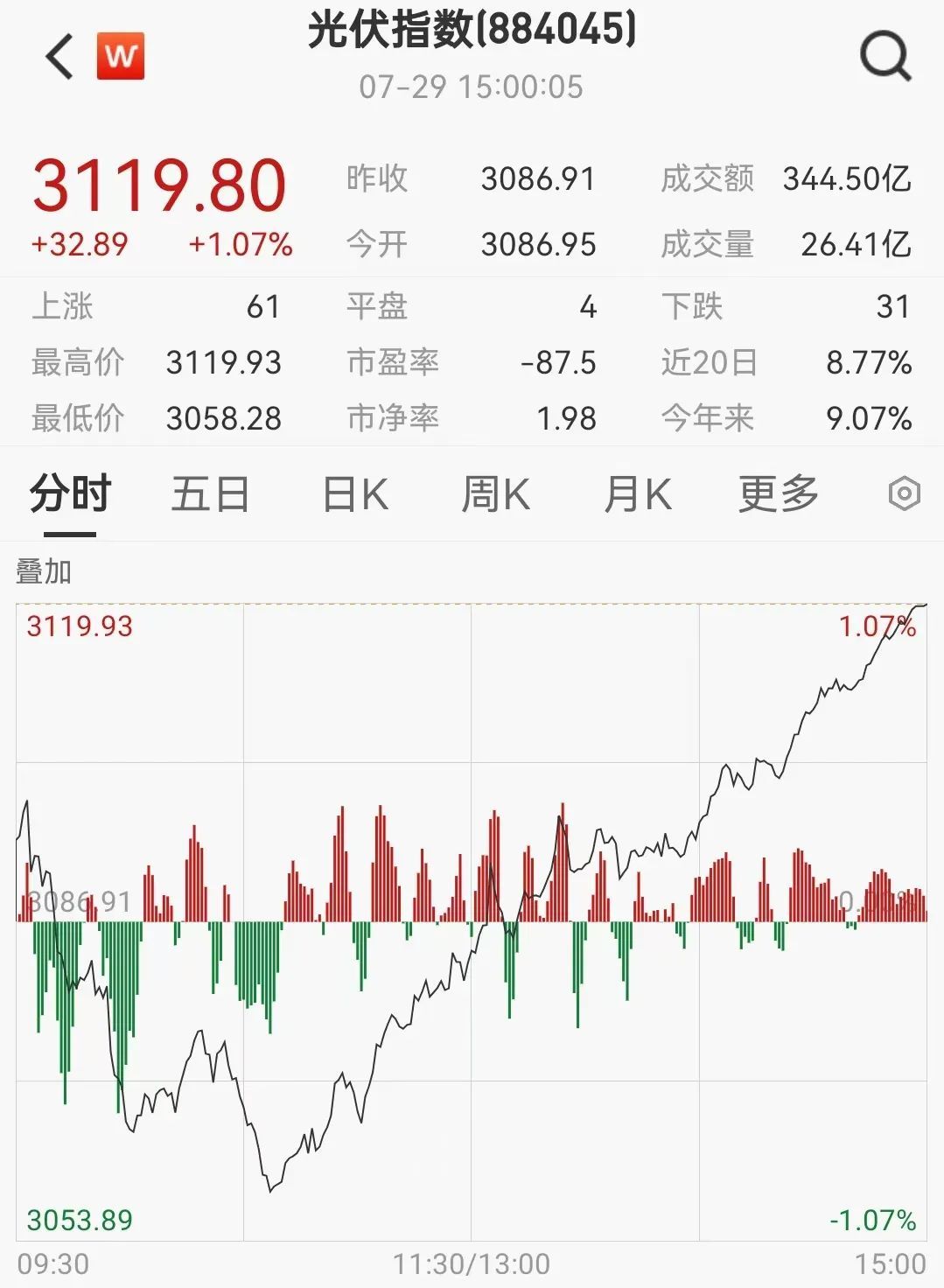Switch to the 五日 chart tab
Viewport: 944px width, 1288px height.
pos(210,494)
